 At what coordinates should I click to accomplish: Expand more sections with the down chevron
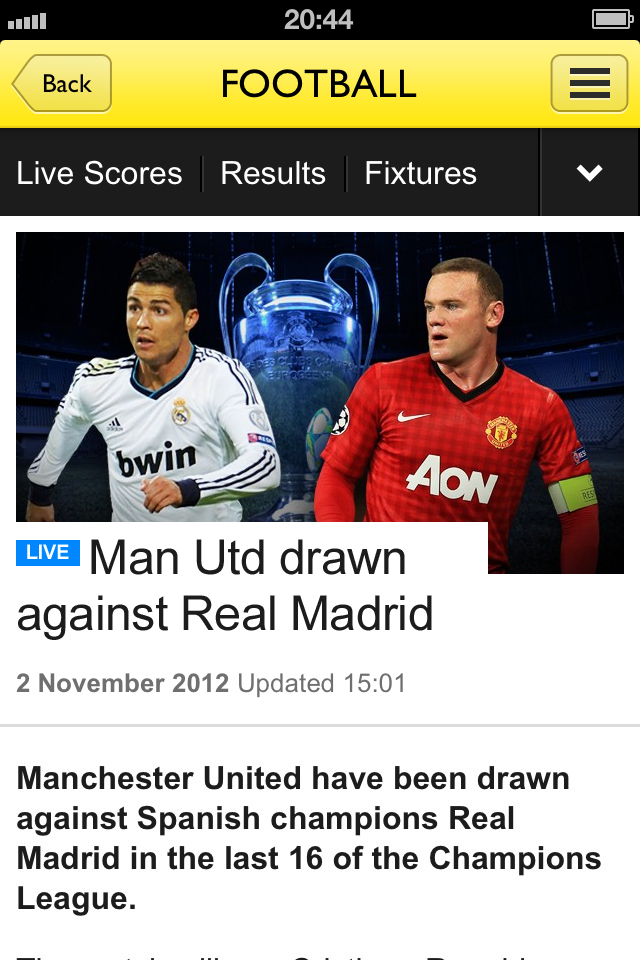[x=590, y=173]
